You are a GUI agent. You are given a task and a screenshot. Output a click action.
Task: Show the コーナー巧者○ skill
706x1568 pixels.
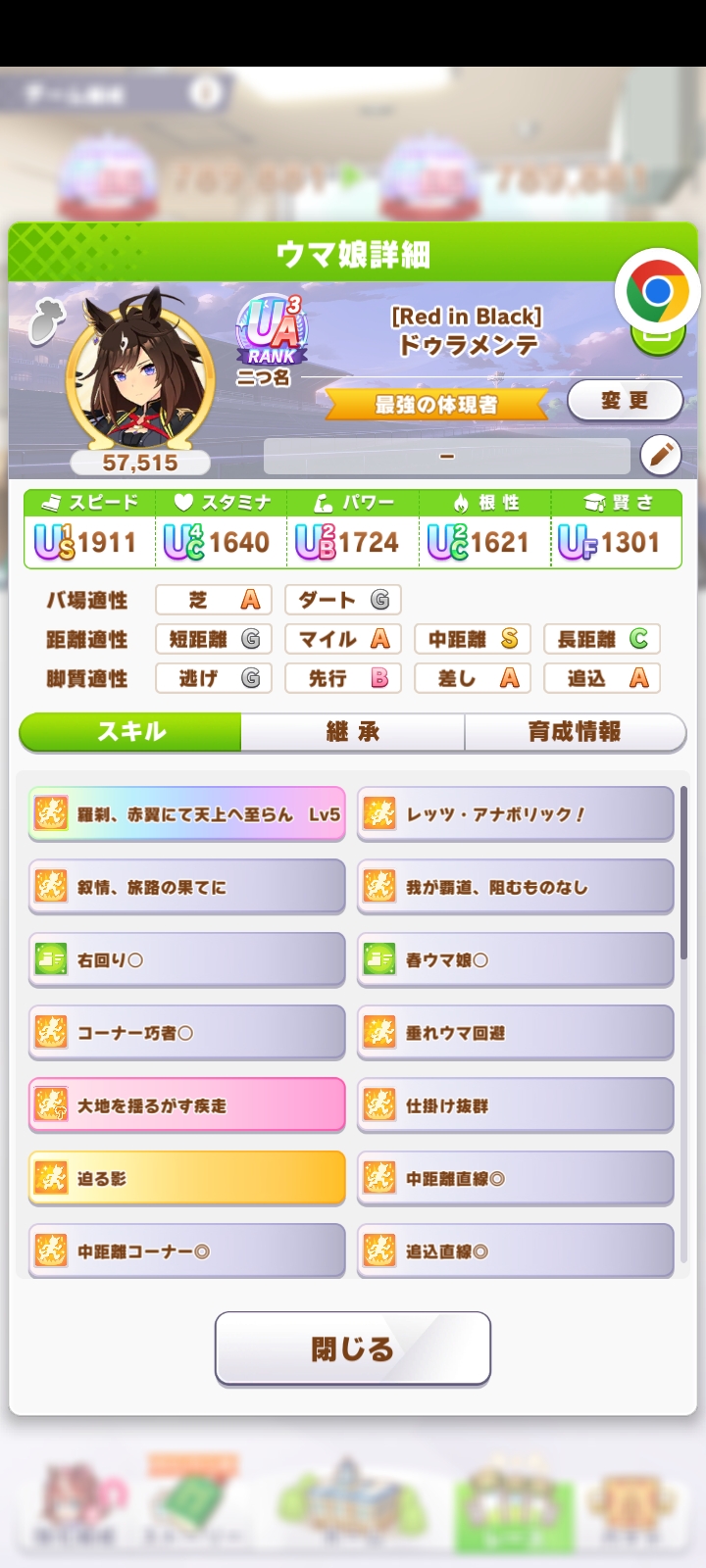(x=187, y=1032)
